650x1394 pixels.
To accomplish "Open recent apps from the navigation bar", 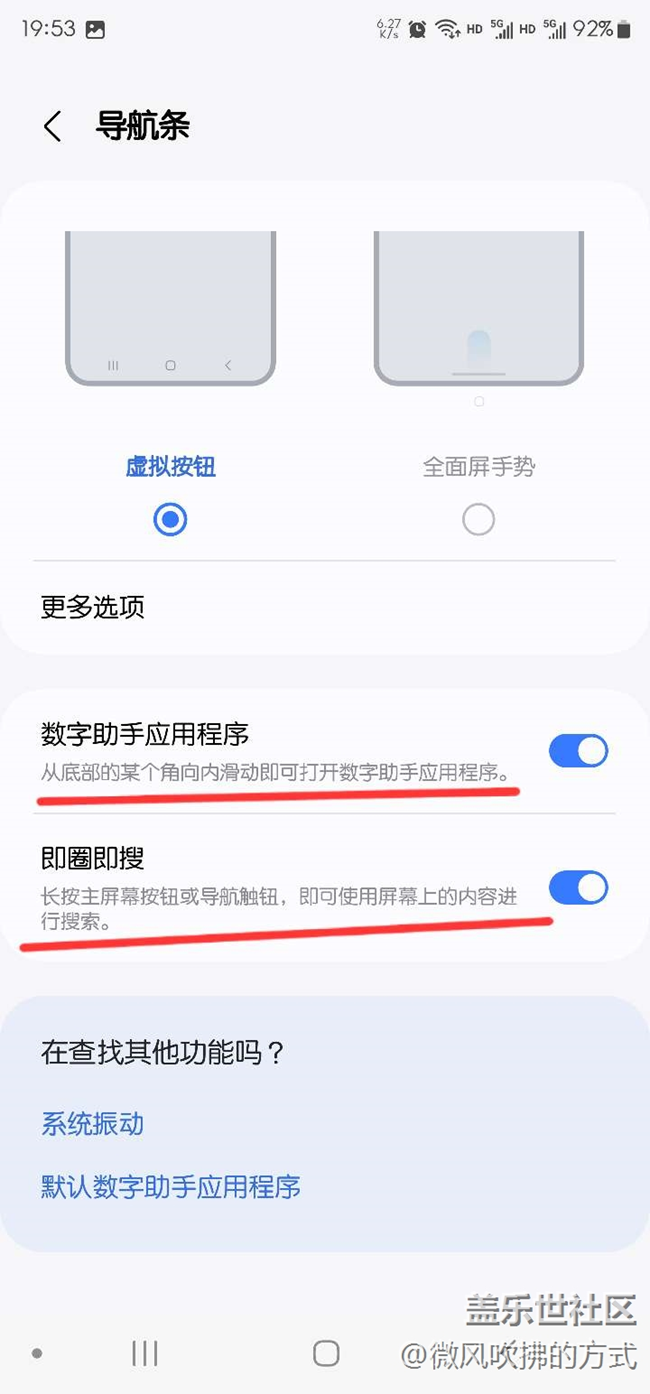I will [x=145, y=1353].
